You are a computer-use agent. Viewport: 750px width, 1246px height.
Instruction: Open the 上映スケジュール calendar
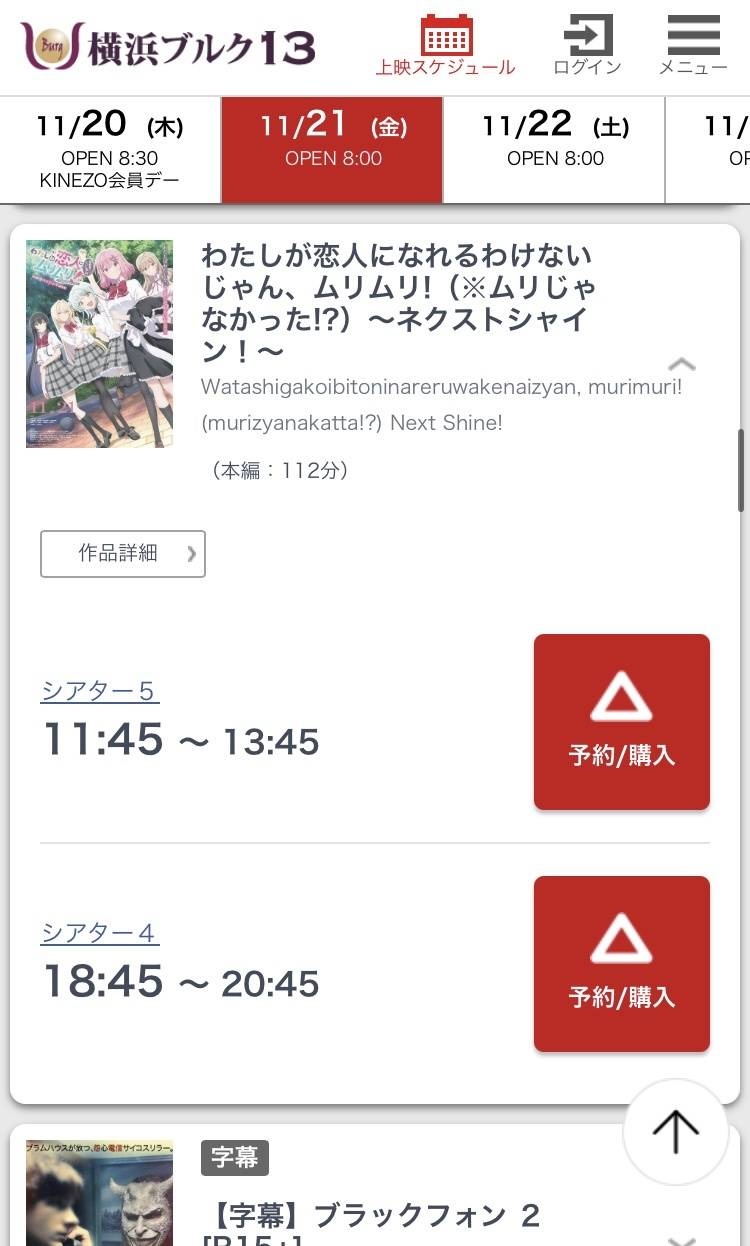pos(446,46)
